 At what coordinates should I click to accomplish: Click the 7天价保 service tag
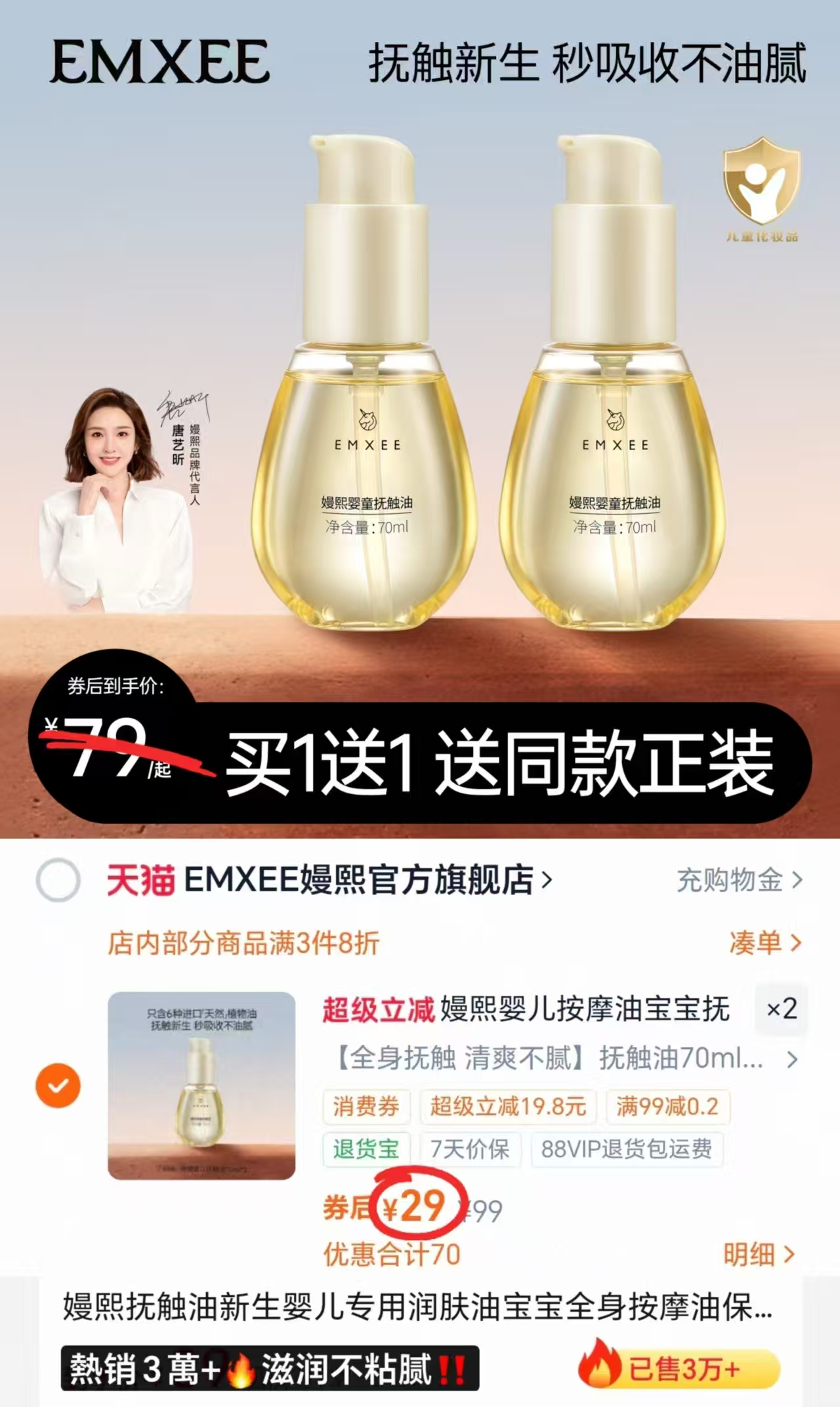[470, 1150]
